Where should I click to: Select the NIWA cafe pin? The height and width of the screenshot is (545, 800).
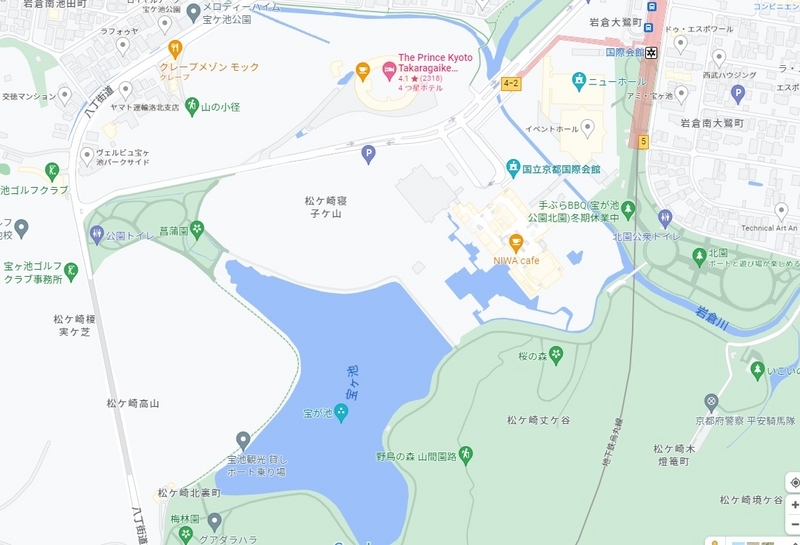tap(516, 244)
